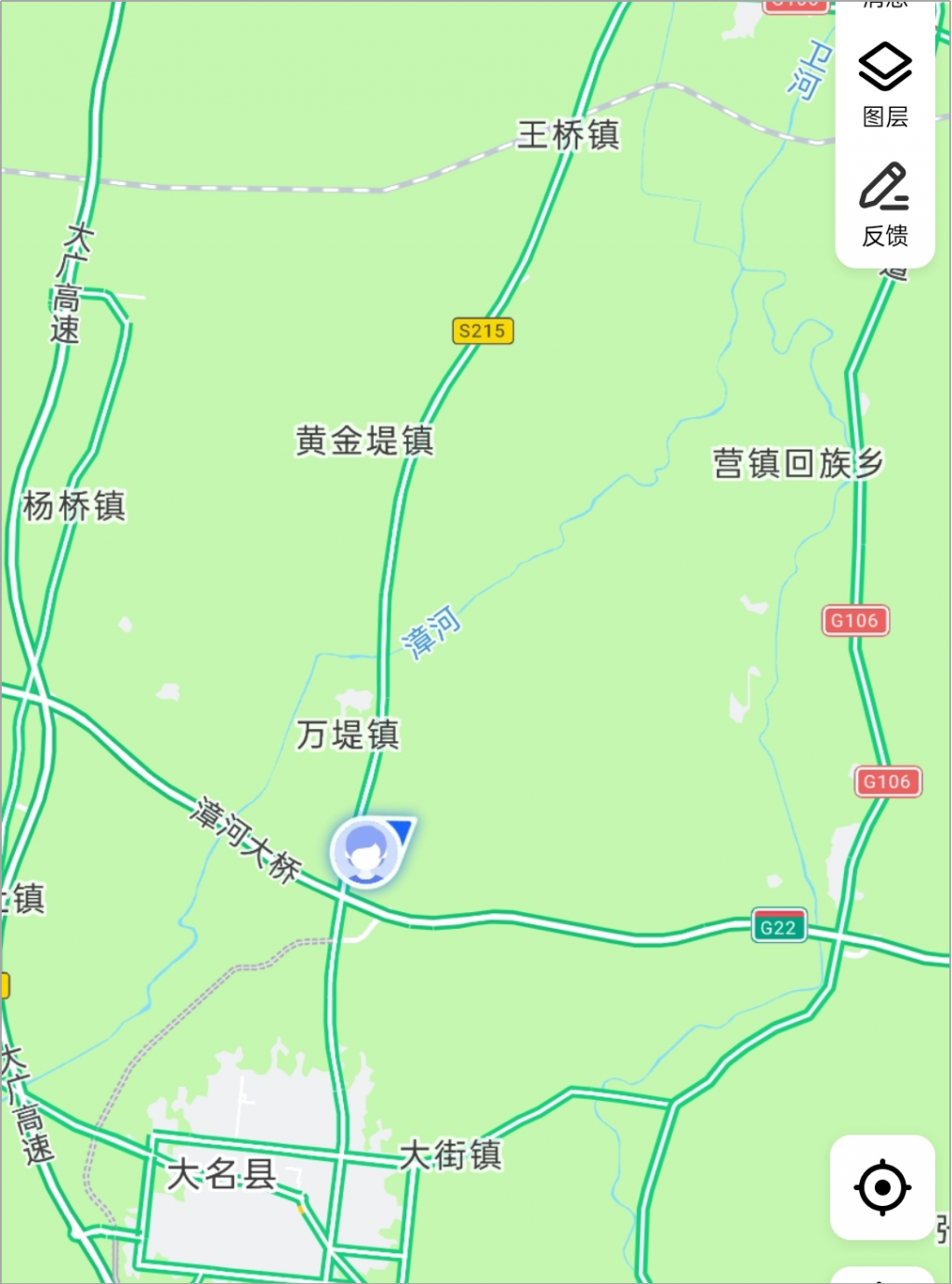Open the 图层 map layers panel
952x1284 pixels.
coord(884,84)
